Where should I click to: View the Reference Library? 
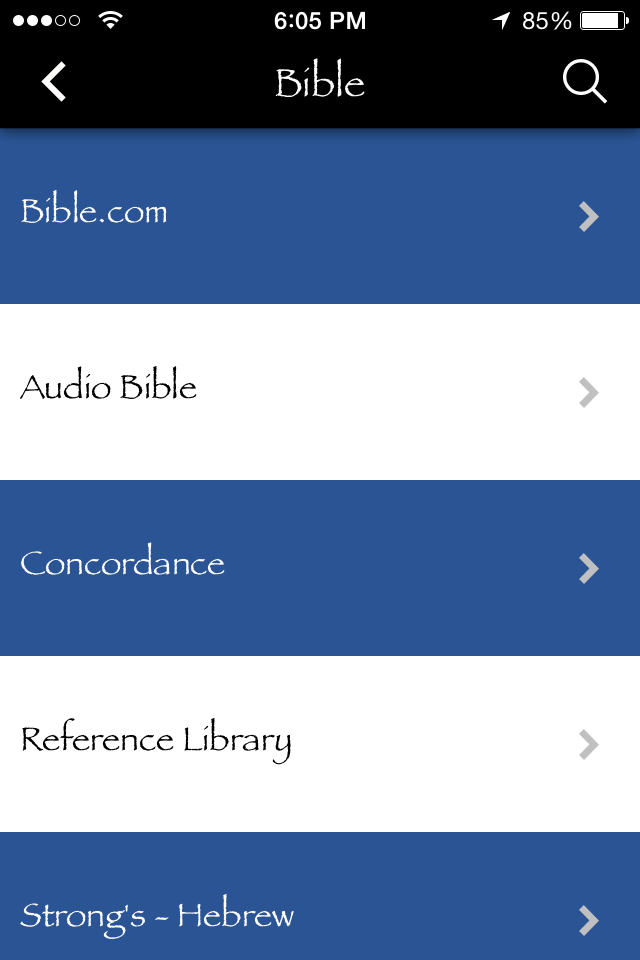coord(320,744)
